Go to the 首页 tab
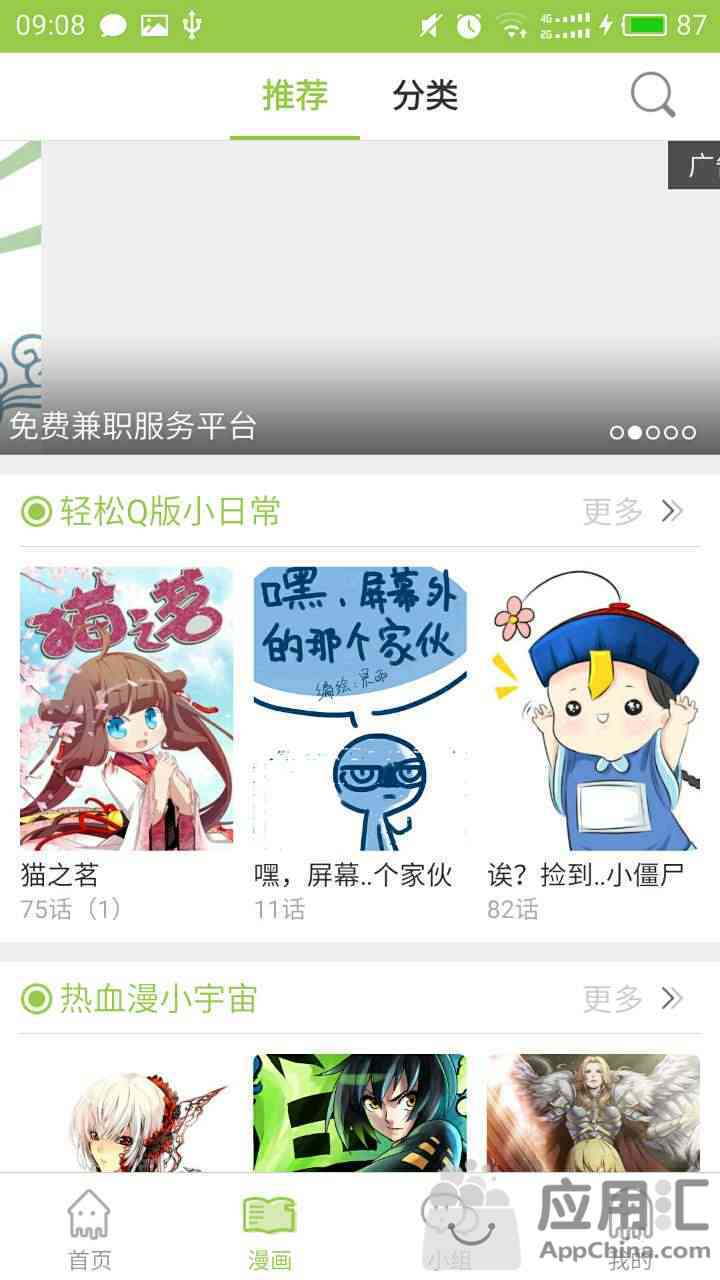720x1280 pixels. pos(90,1228)
